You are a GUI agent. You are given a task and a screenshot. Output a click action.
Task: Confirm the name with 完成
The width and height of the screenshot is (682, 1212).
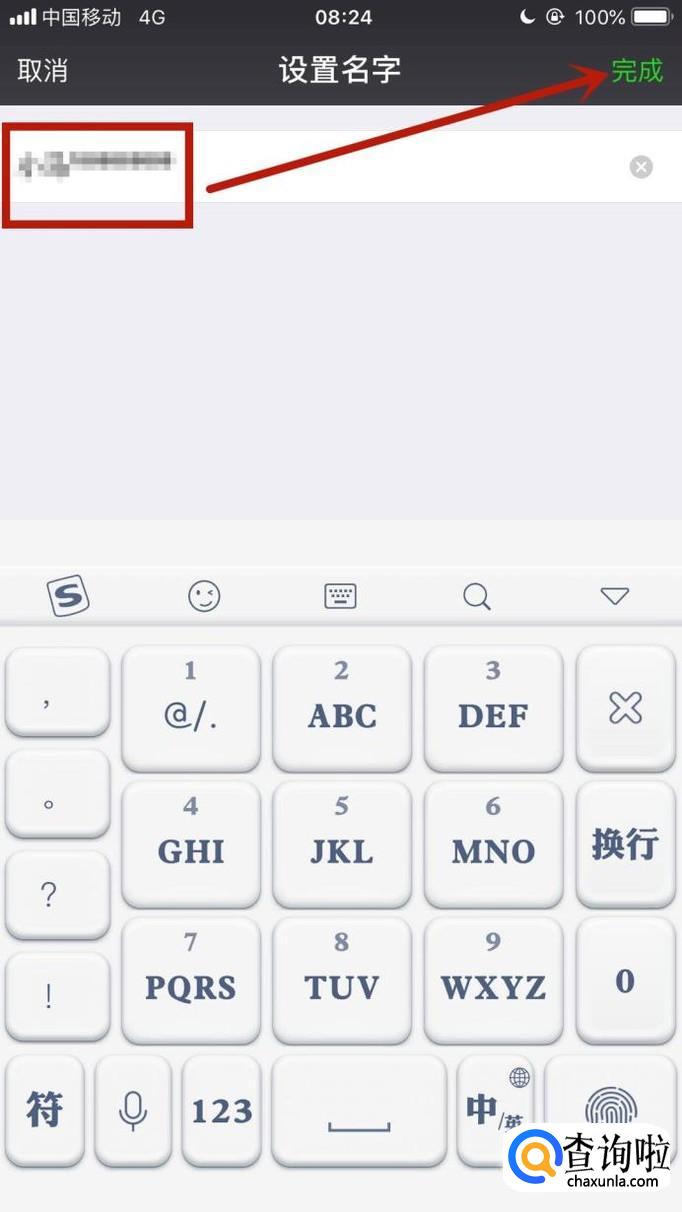tap(637, 71)
